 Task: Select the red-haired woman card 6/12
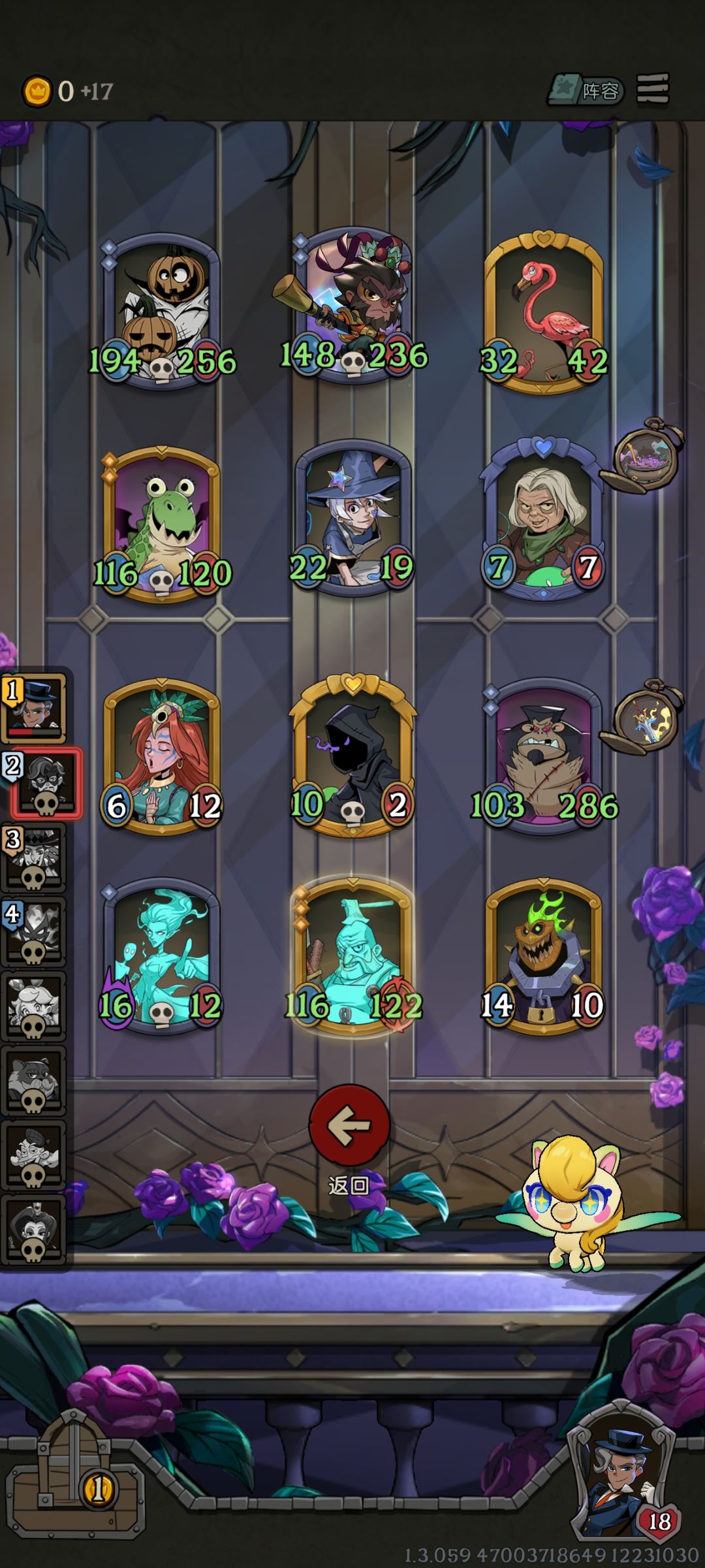161,756
